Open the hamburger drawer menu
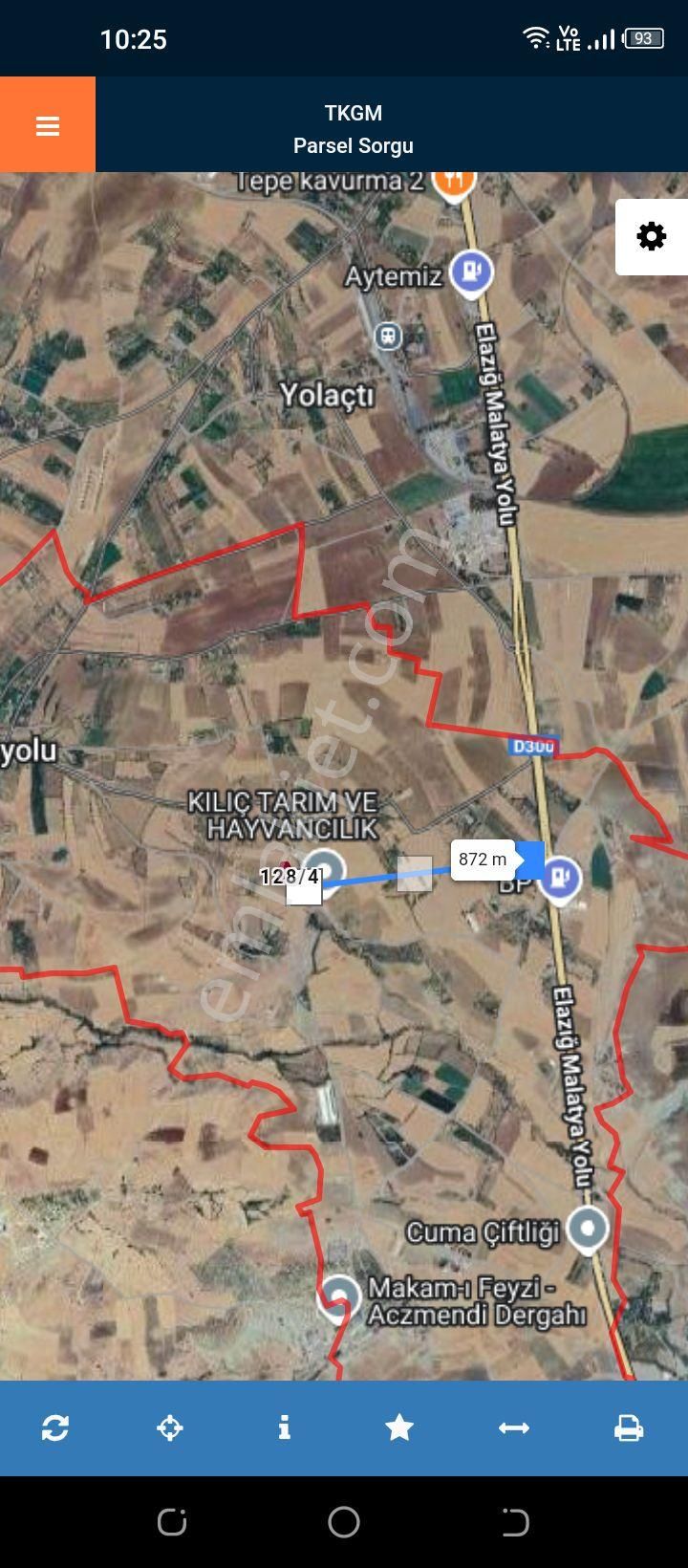688x1568 pixels. [48, 125]
